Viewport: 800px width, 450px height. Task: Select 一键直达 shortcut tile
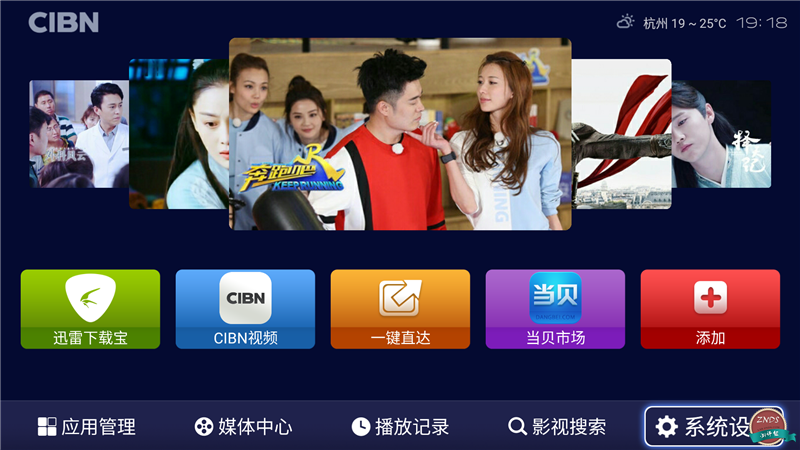(x=400, y=309)
